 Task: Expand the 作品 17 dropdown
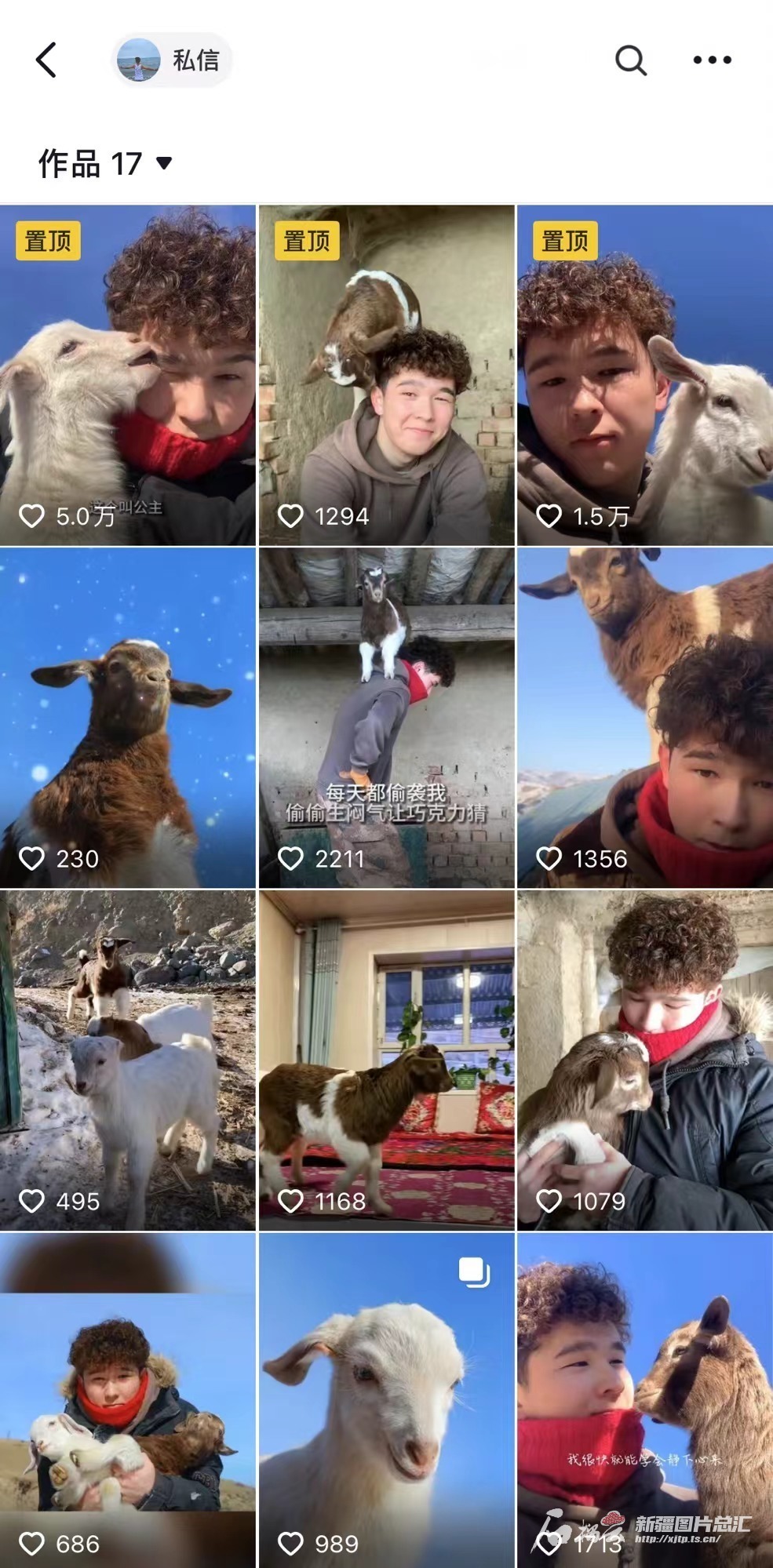pos(105,164)
